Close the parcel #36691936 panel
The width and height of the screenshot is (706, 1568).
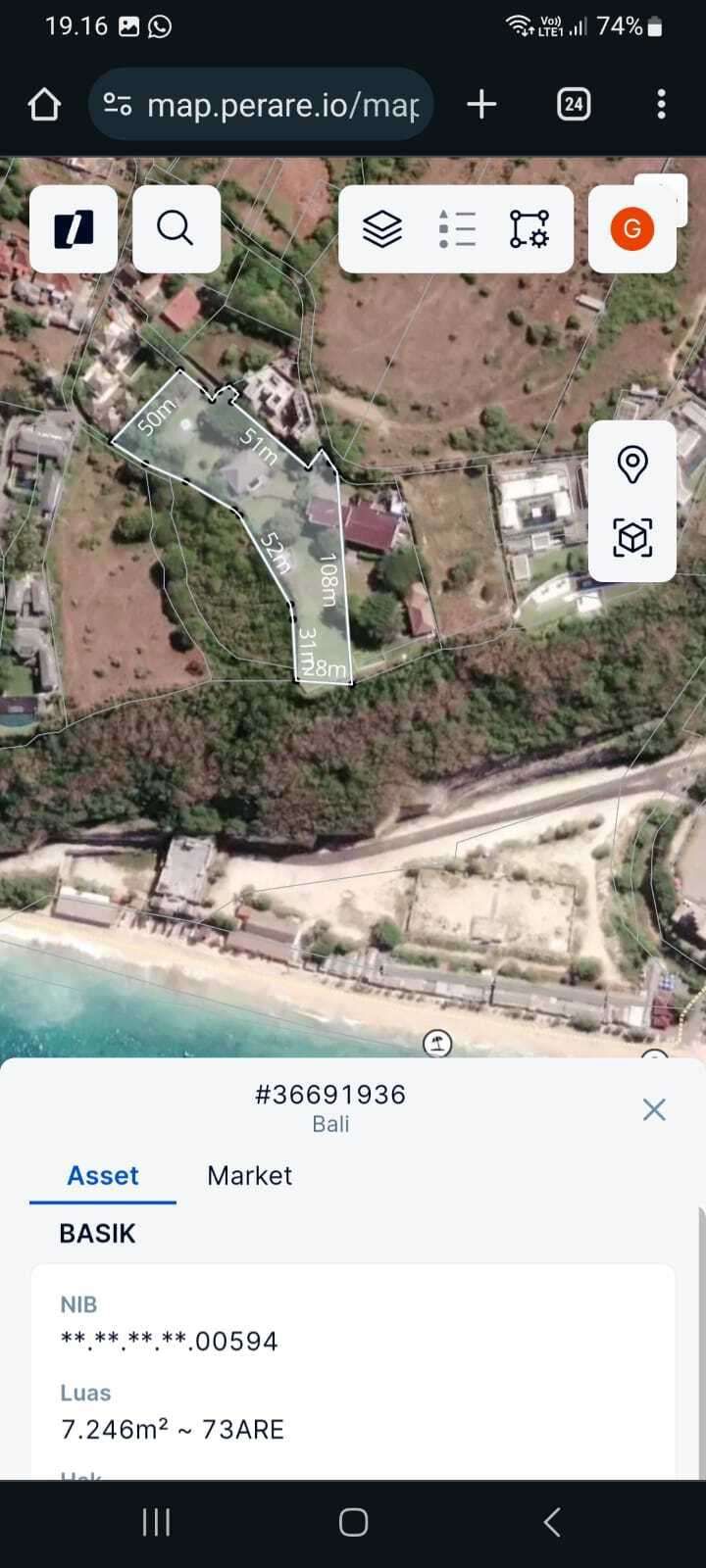654,1109
